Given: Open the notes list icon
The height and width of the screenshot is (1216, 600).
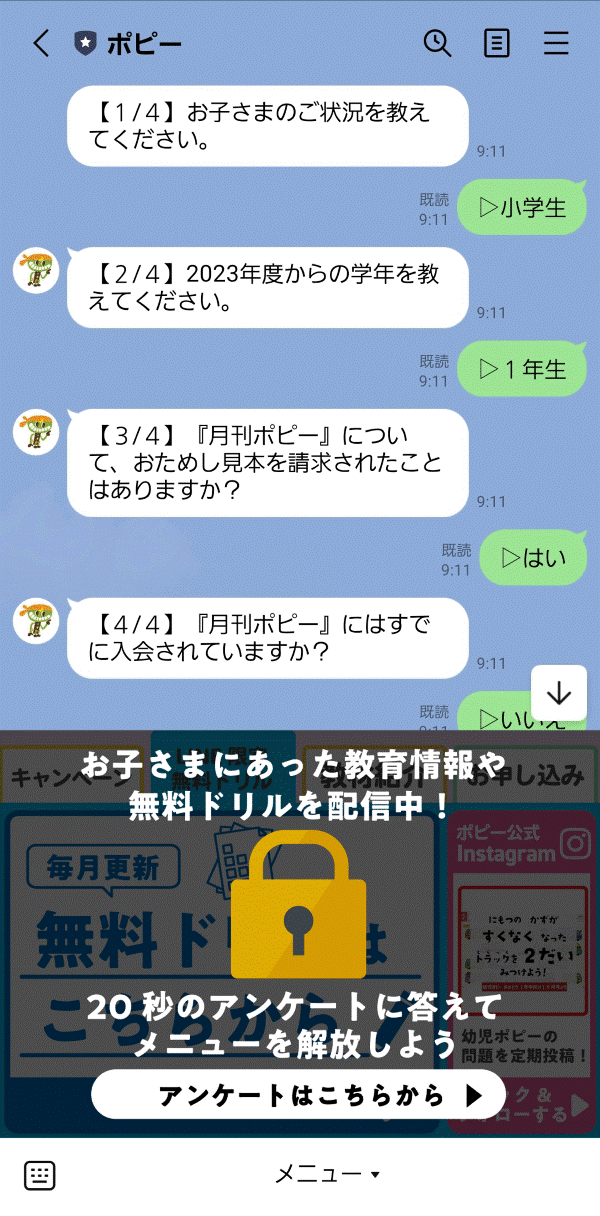Looking at the screenshot, I should tap(497, 43).
